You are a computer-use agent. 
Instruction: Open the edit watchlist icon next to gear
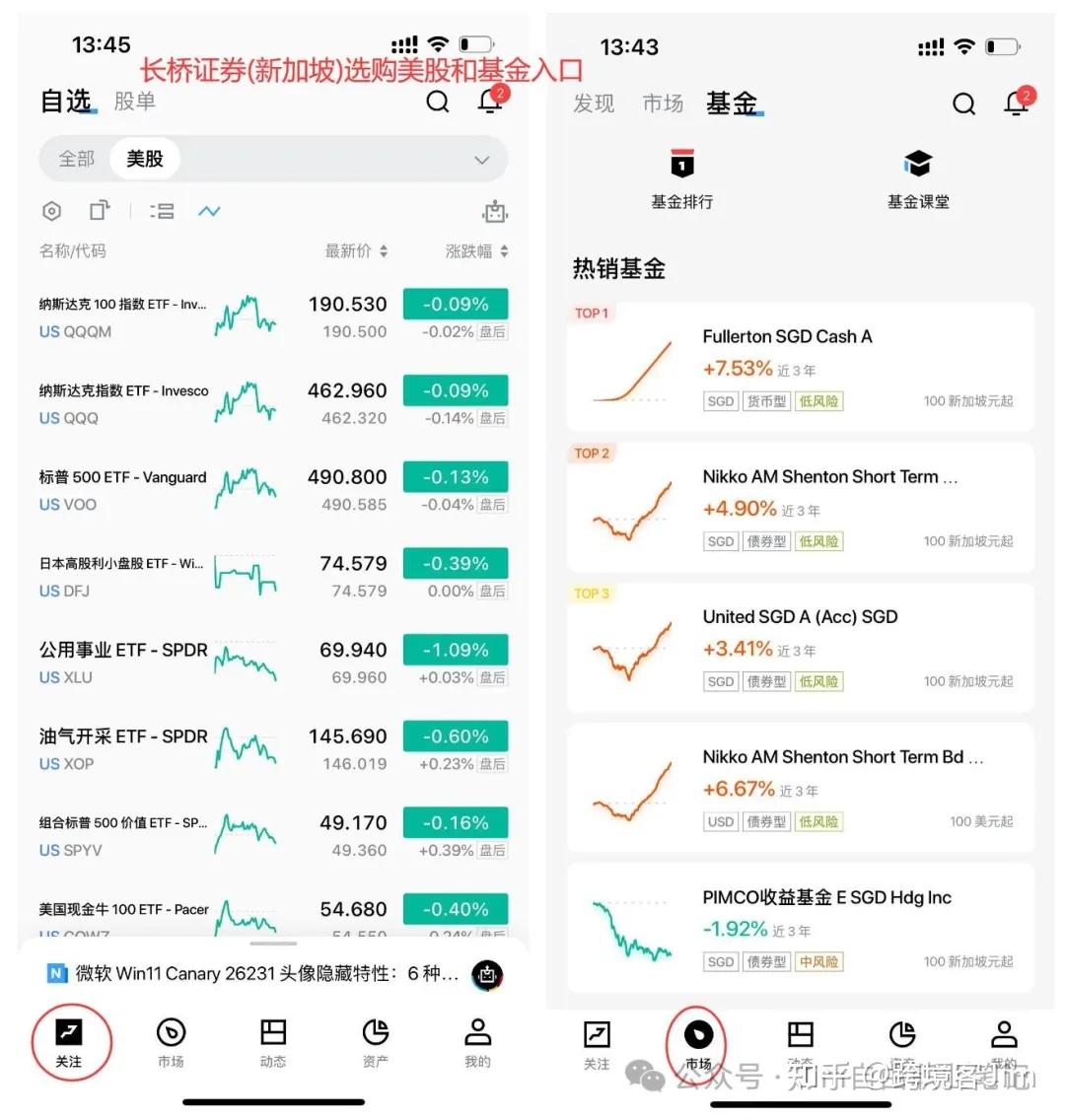[99, 210]
